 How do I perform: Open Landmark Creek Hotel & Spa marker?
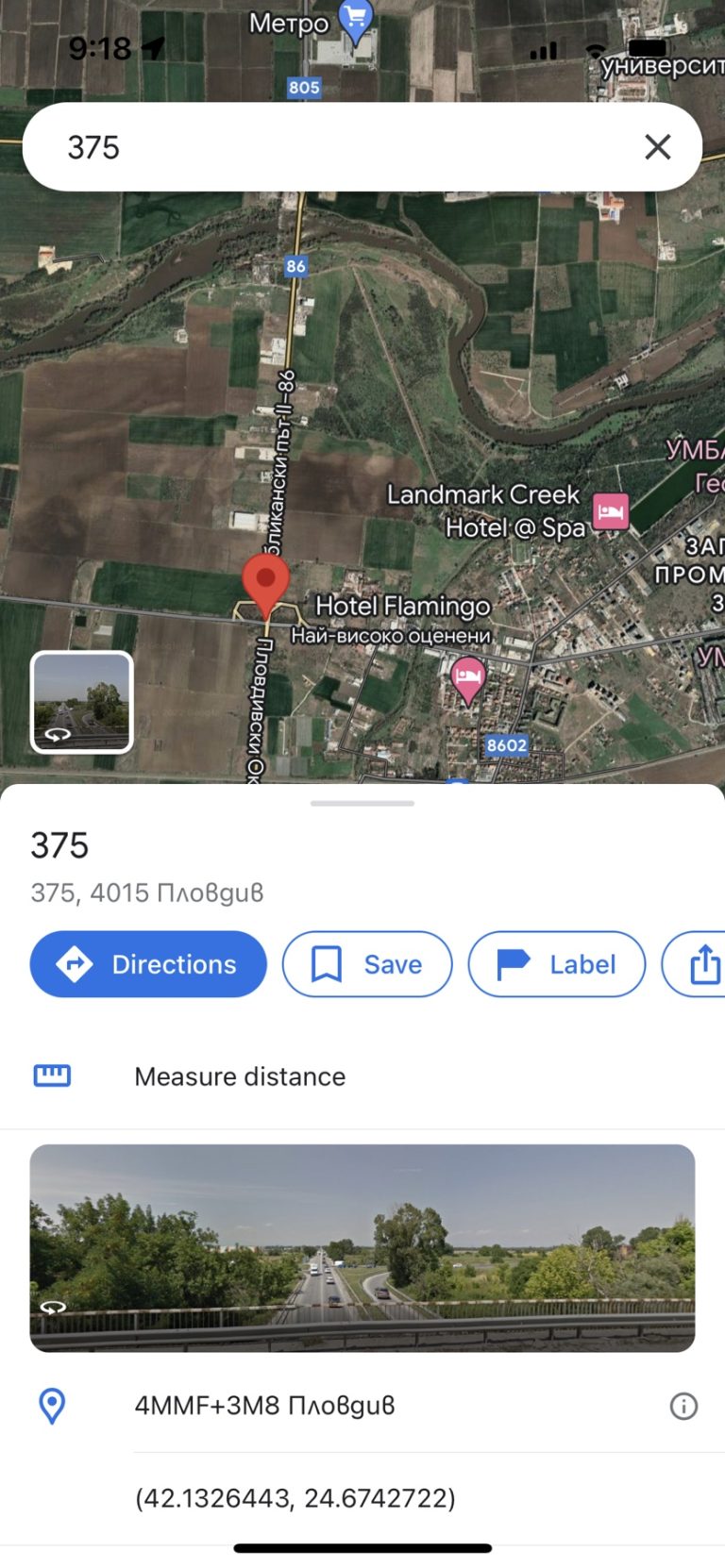[x=611, y=512]
